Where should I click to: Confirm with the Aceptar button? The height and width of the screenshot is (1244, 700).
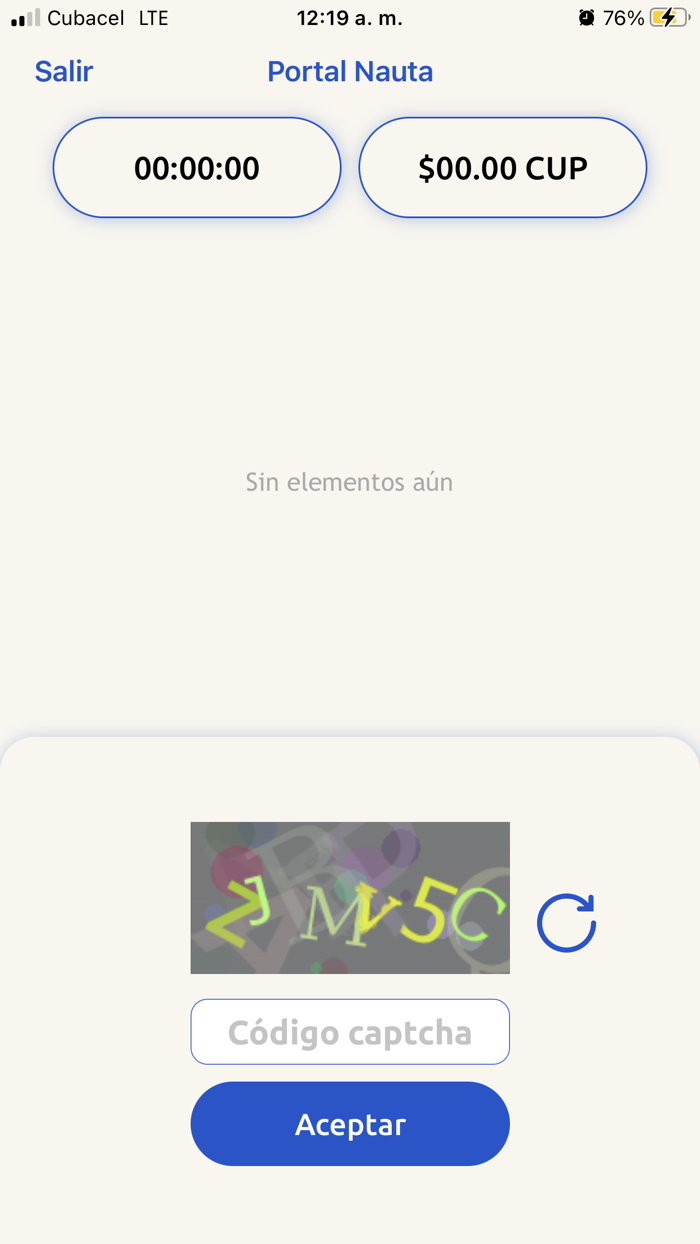[x=350, y=1124]
